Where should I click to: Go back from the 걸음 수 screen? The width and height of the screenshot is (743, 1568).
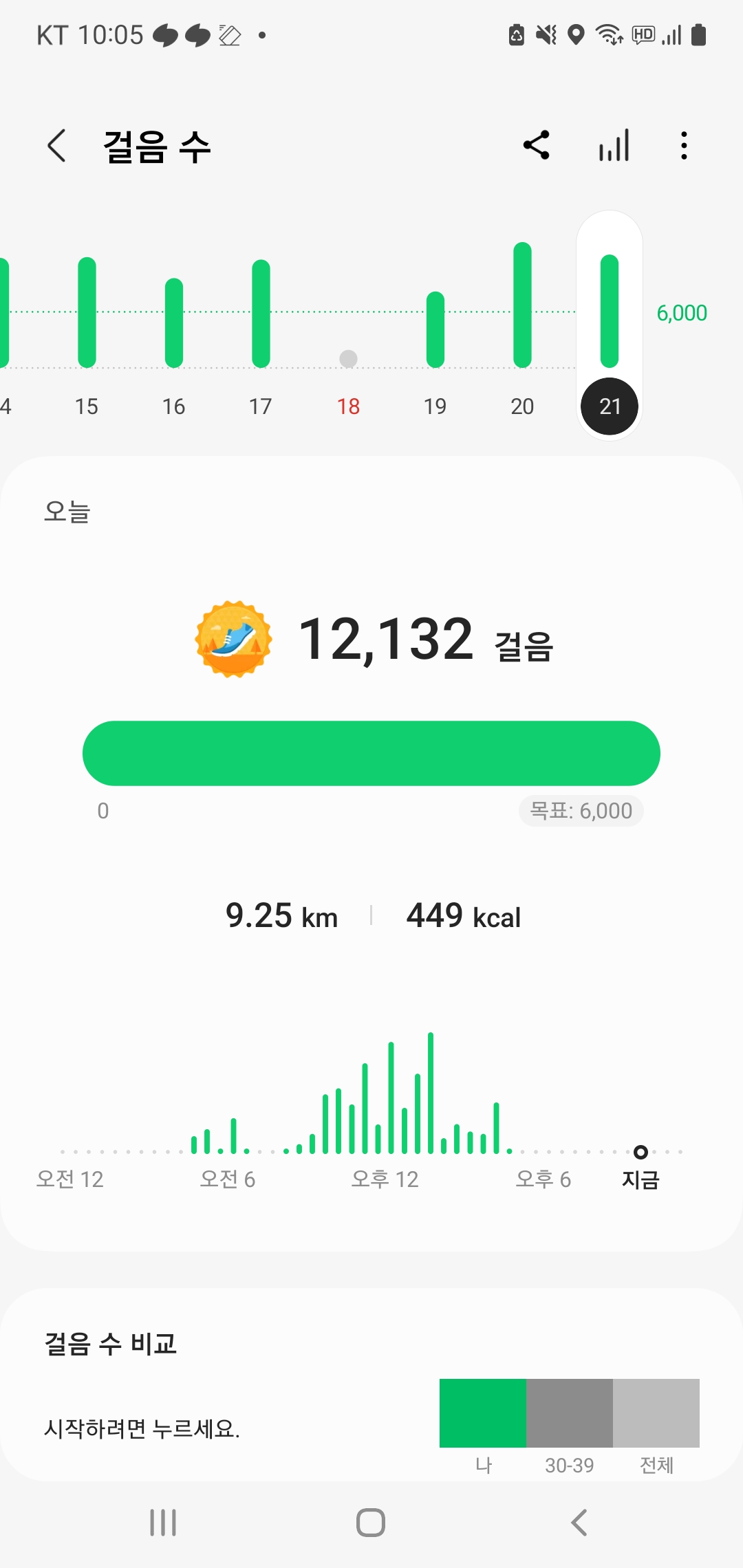pyautogui.click(x=57, y=146)
